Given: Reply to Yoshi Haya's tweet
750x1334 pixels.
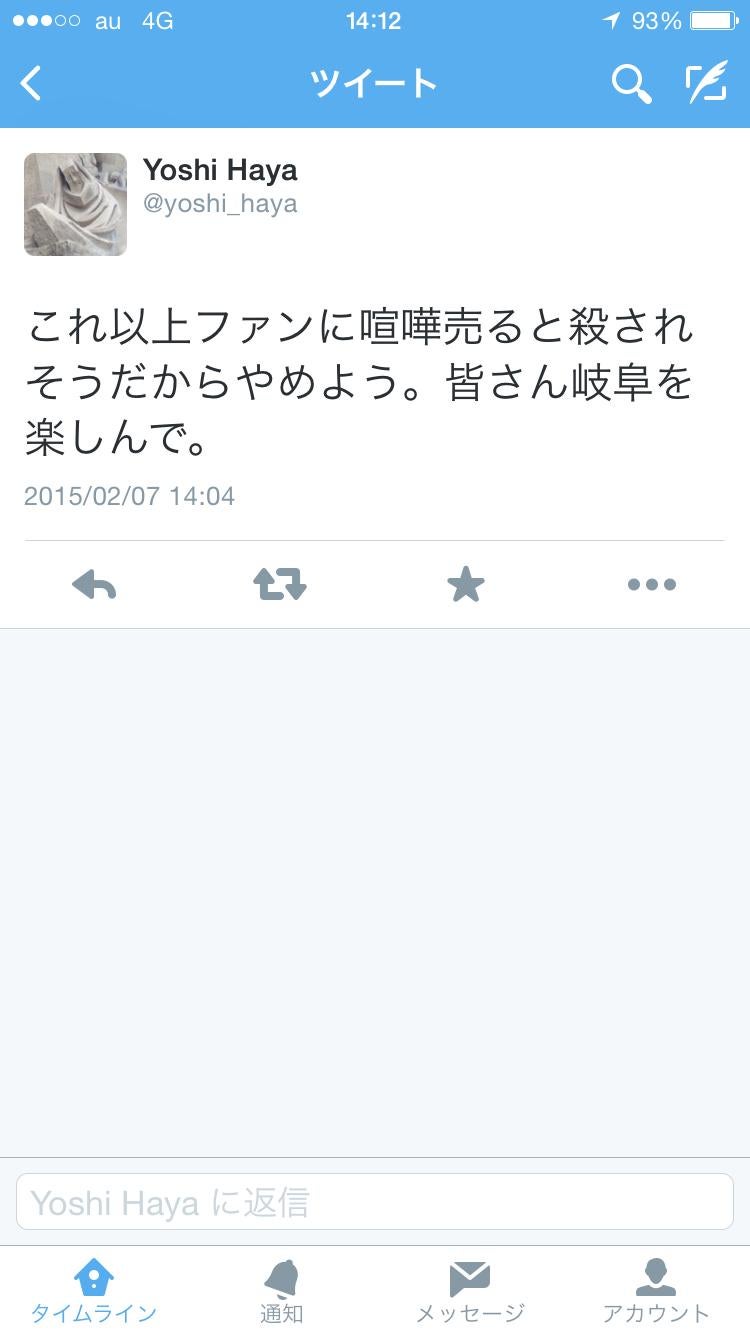Looking at the screenshot, I should 95,584.
